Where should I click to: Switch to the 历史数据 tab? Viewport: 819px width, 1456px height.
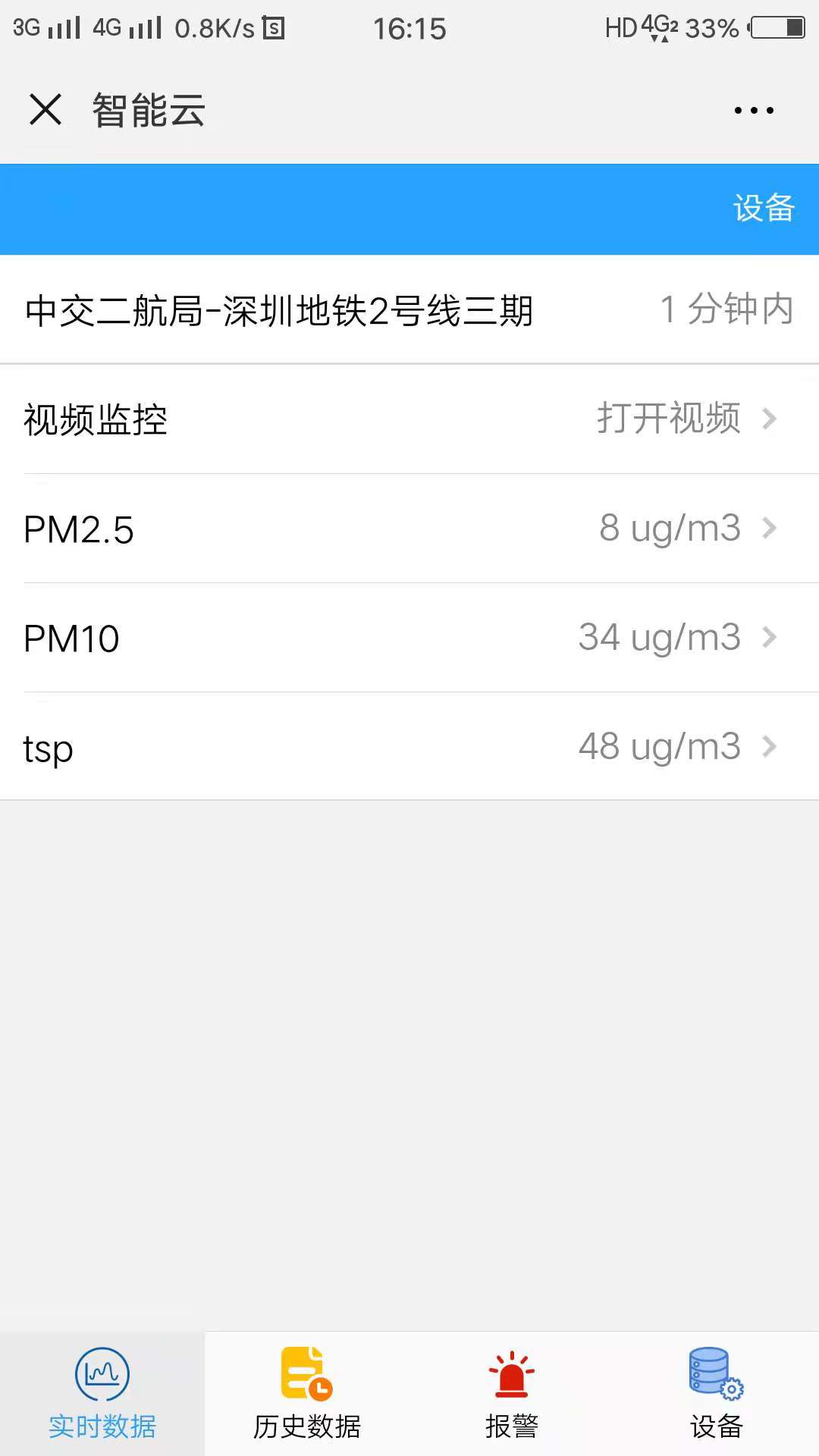[x=307, y=1394]
